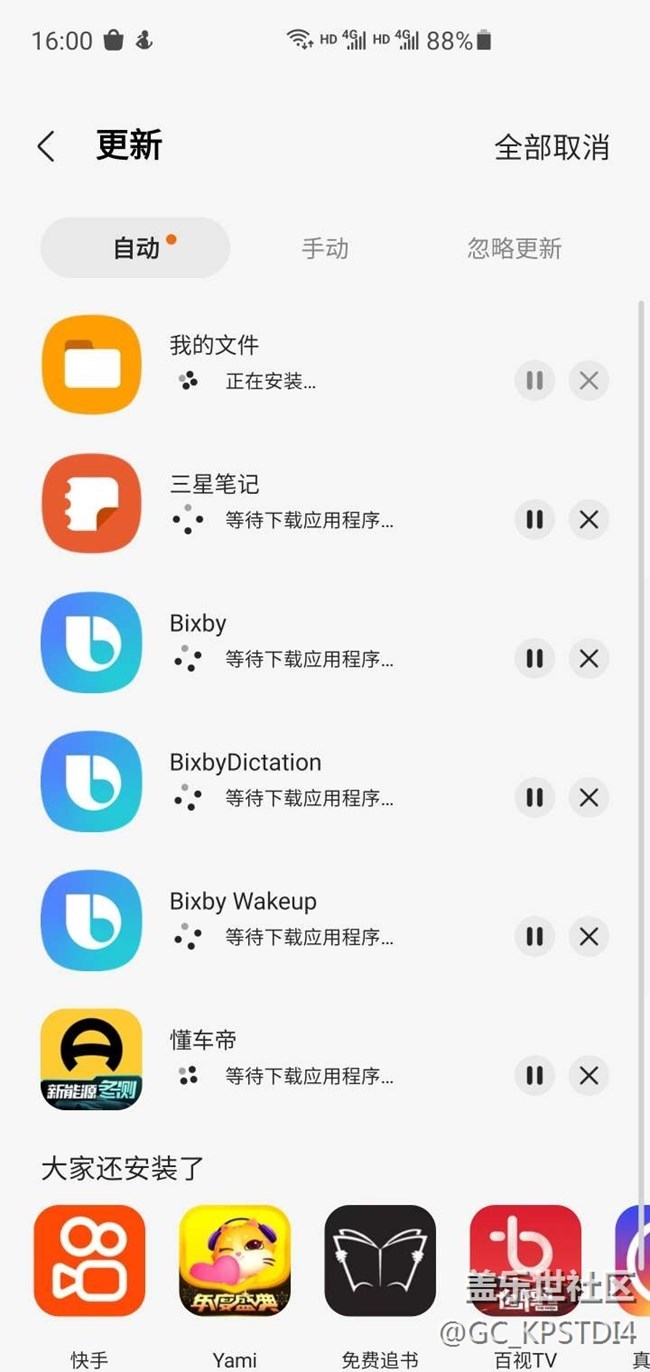
Task: Pause the BixbyDictation update
Action: 535,798
